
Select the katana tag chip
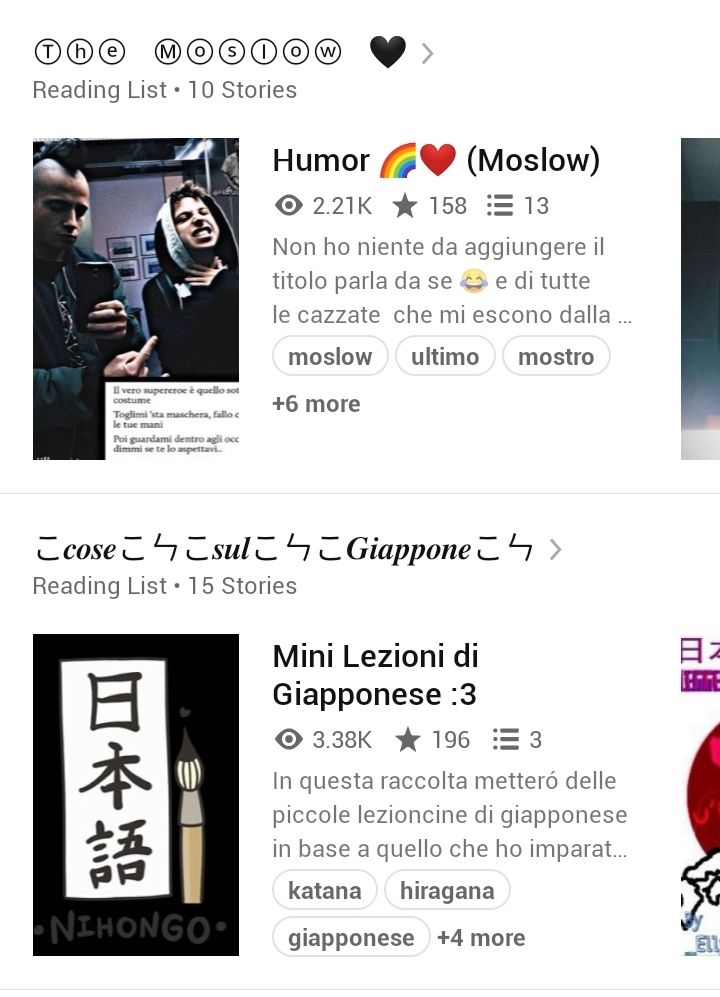324,891
